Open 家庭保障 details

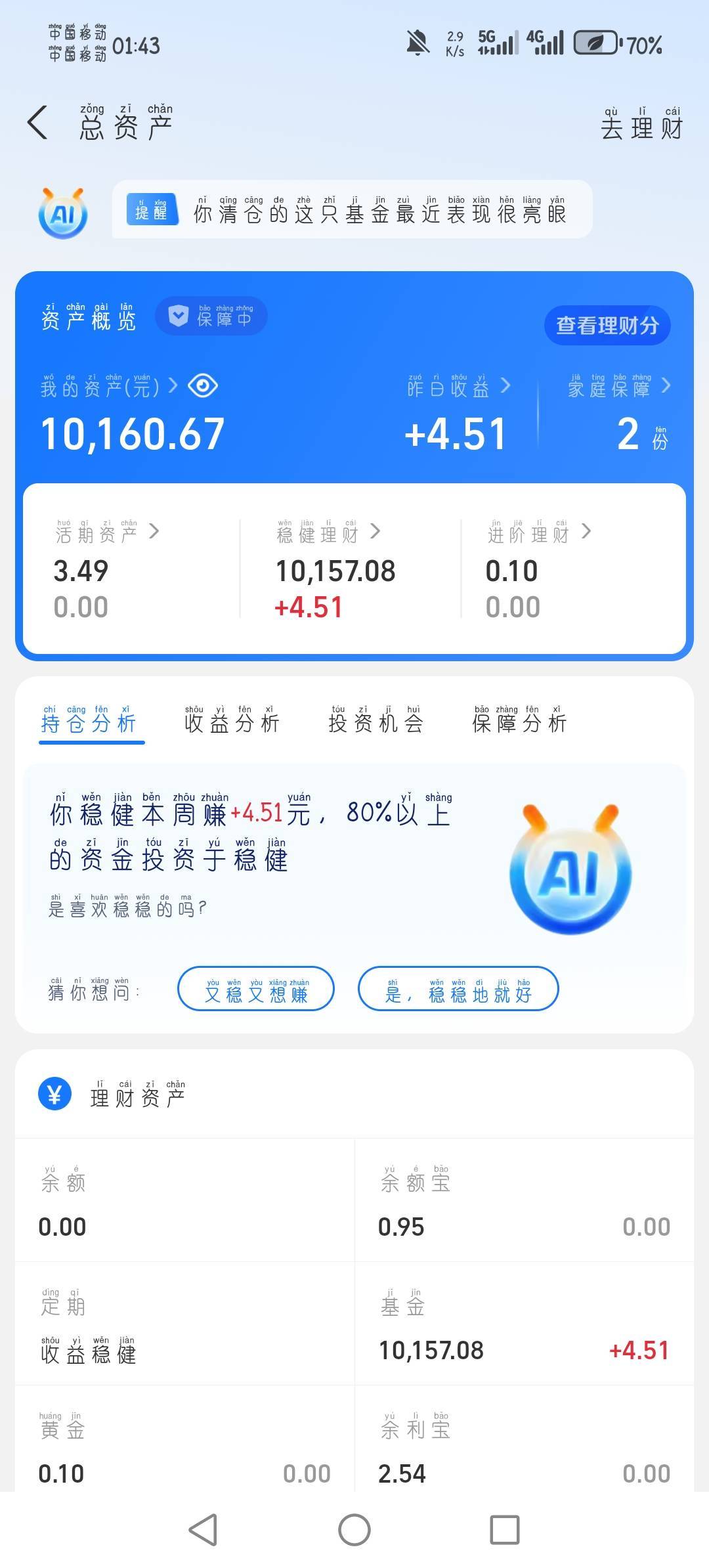[x=618, y=387]
